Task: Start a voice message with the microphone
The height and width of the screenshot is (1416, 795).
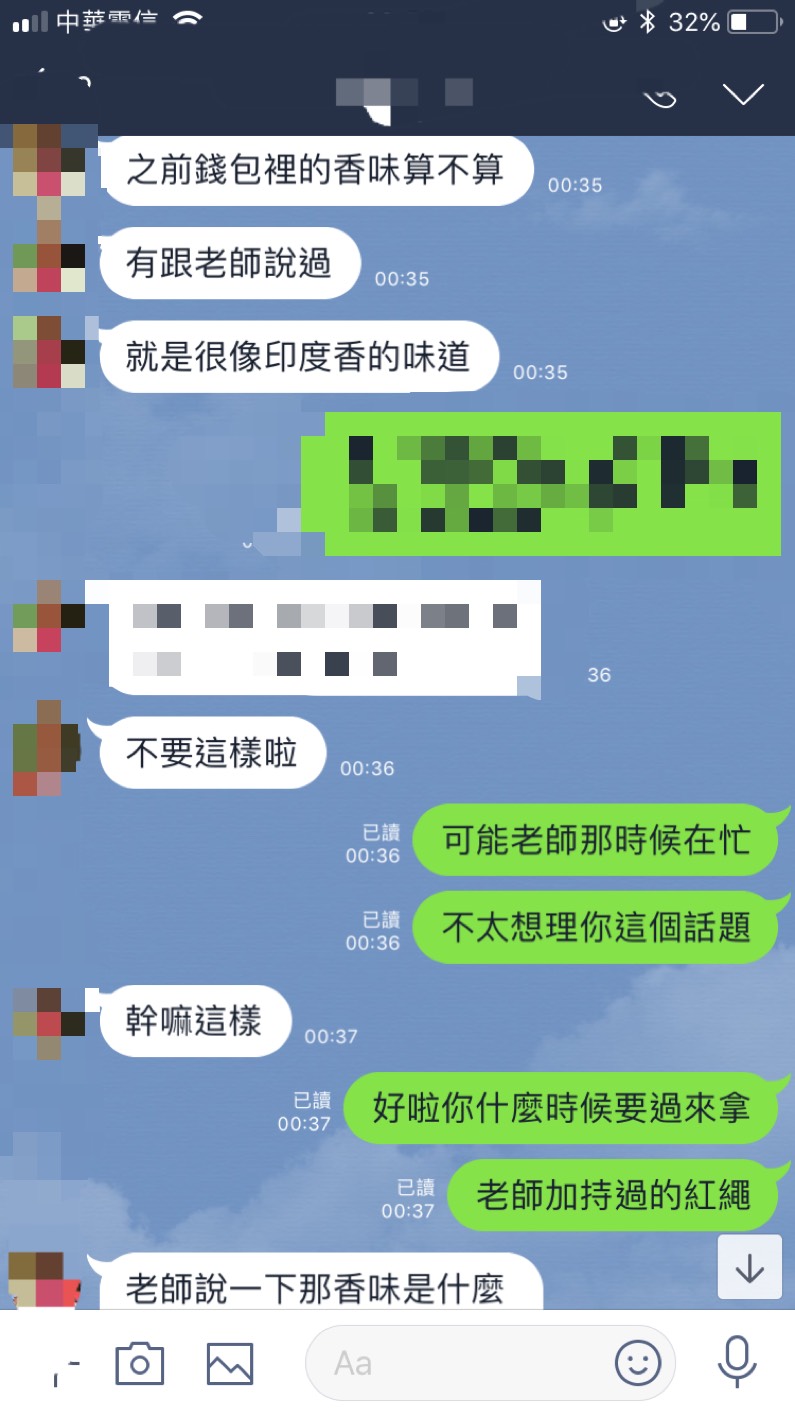Action: 737,1361
